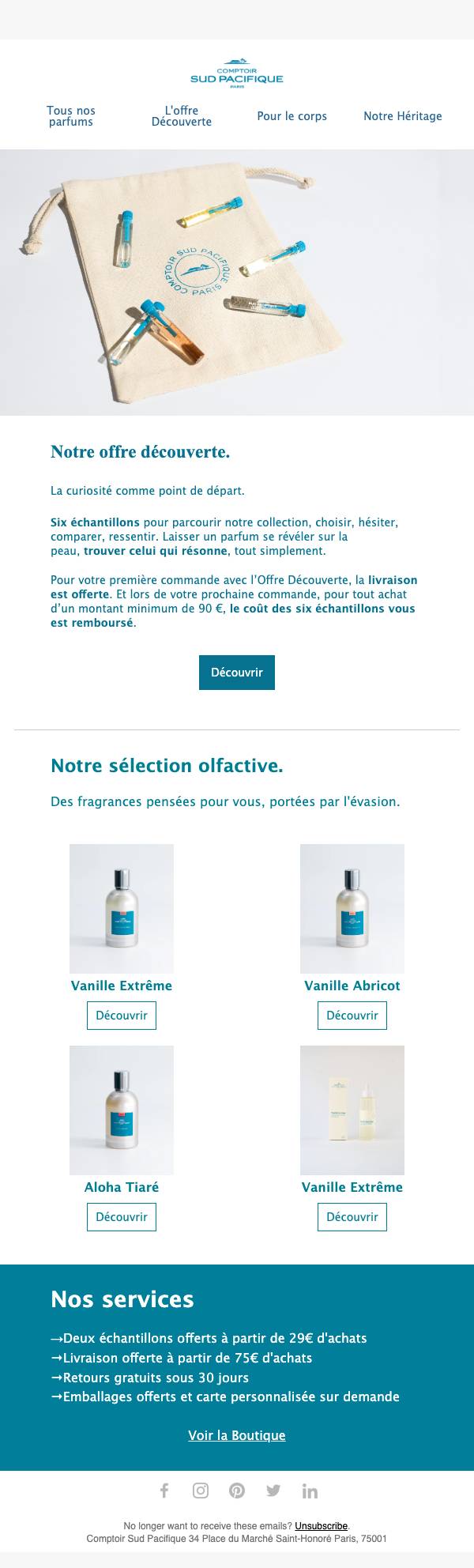Go to L'offre Découverte section
The width and height of the screenshot is (474, 1568).
click(x=182, y=116)
